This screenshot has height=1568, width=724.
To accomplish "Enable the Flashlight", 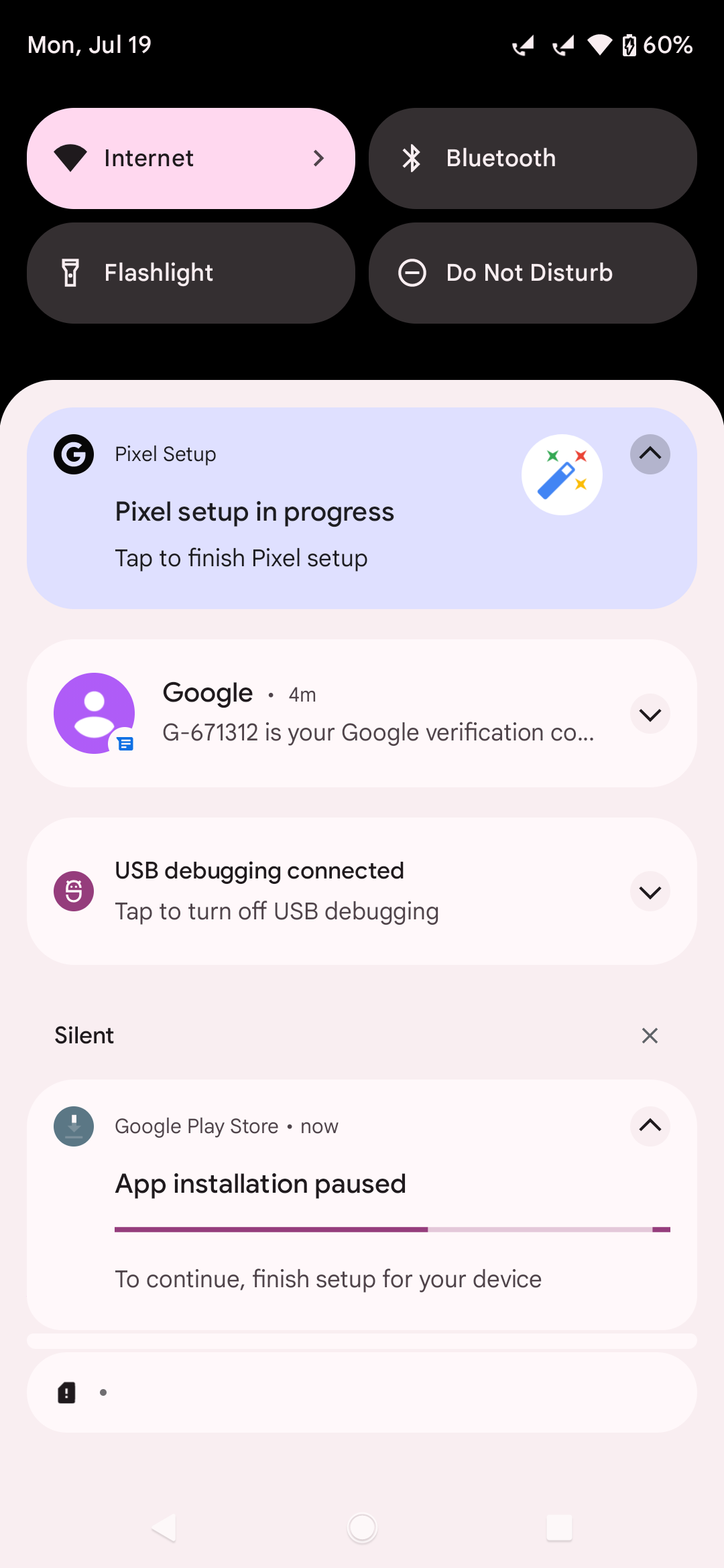I will (x=190, y=273).
